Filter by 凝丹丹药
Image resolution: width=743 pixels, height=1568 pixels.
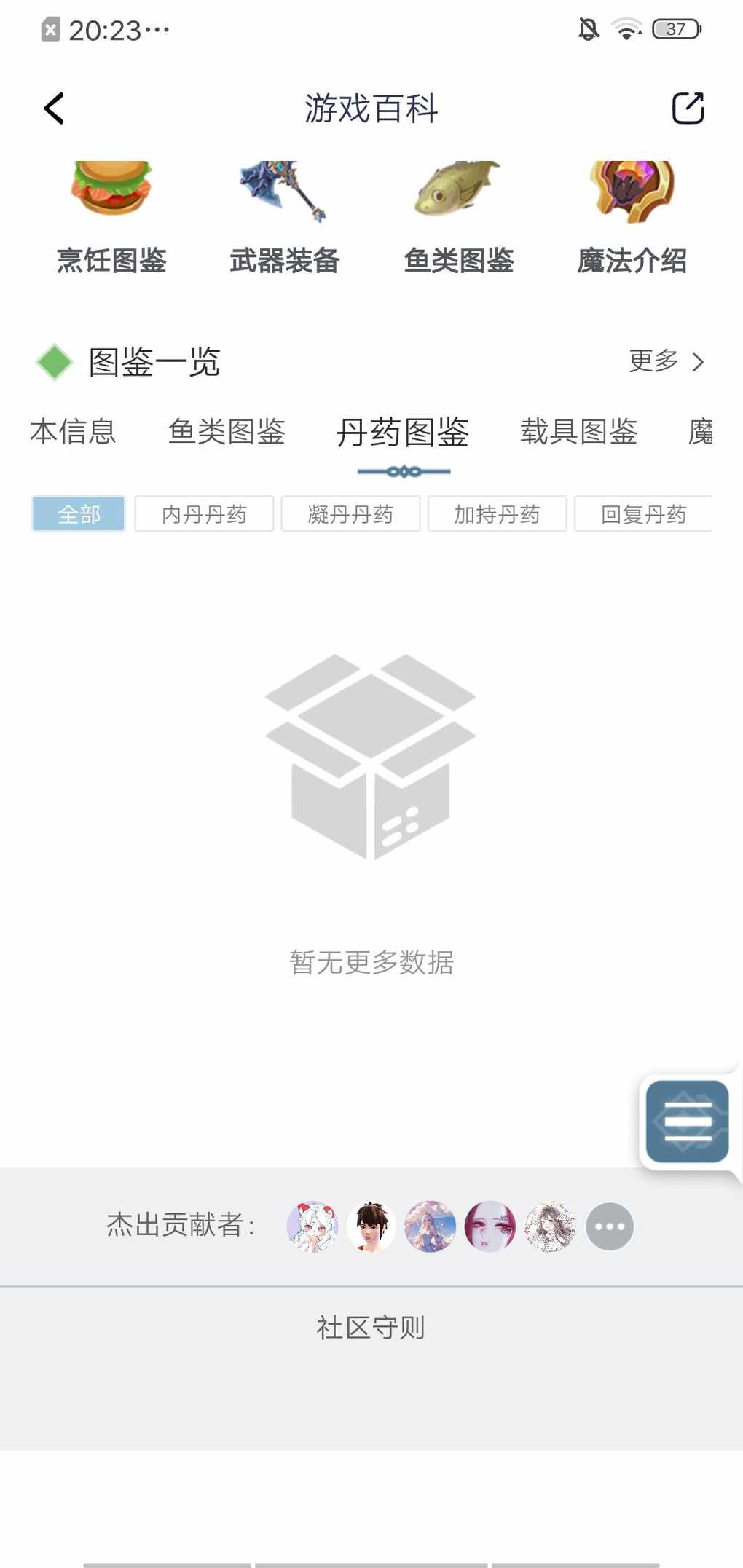tap(350, 514)
